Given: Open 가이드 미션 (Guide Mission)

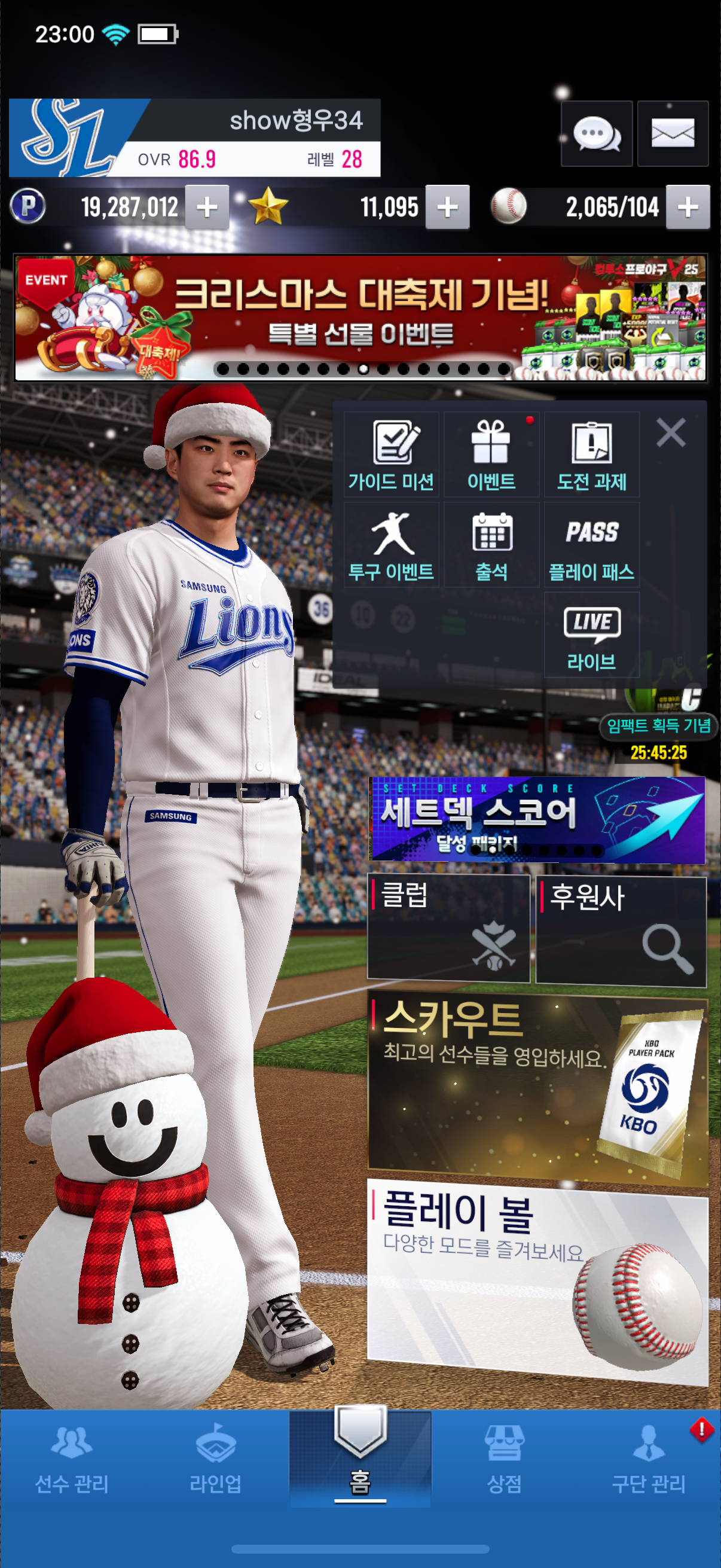Looking at the screenshot, I should coord(391,454).
